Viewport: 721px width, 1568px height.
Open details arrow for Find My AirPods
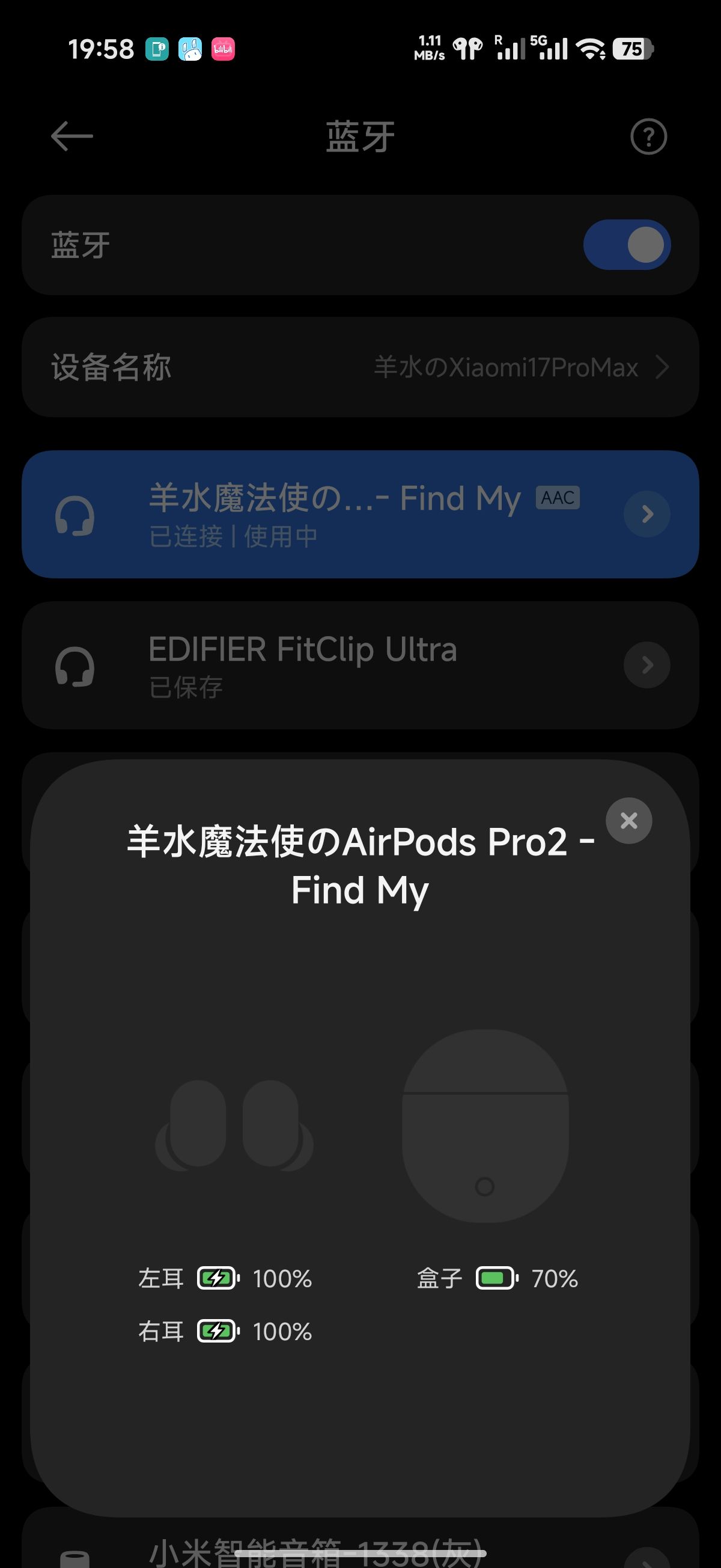click(x=646, y=513)
